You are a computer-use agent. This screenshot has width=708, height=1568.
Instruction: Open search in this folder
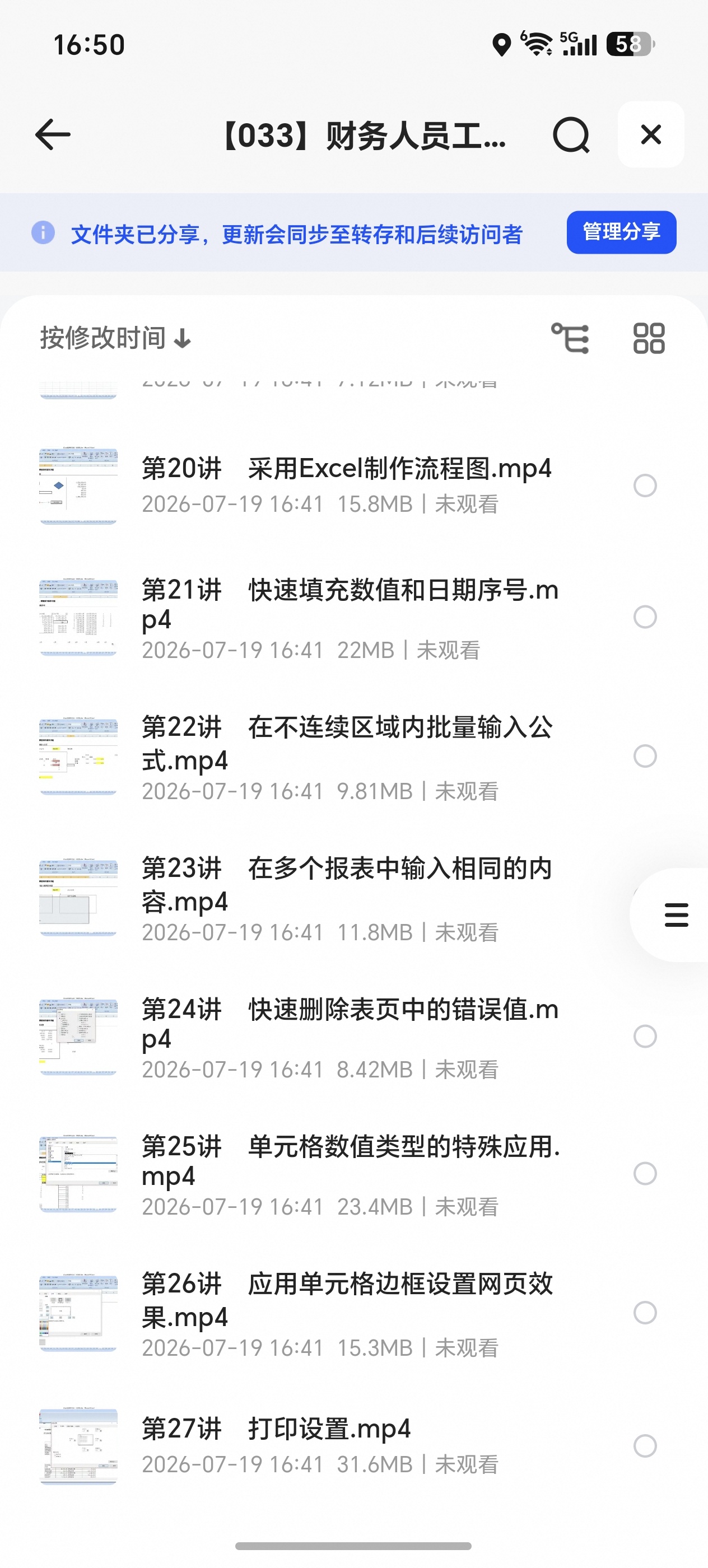click(x=570, y=134)
